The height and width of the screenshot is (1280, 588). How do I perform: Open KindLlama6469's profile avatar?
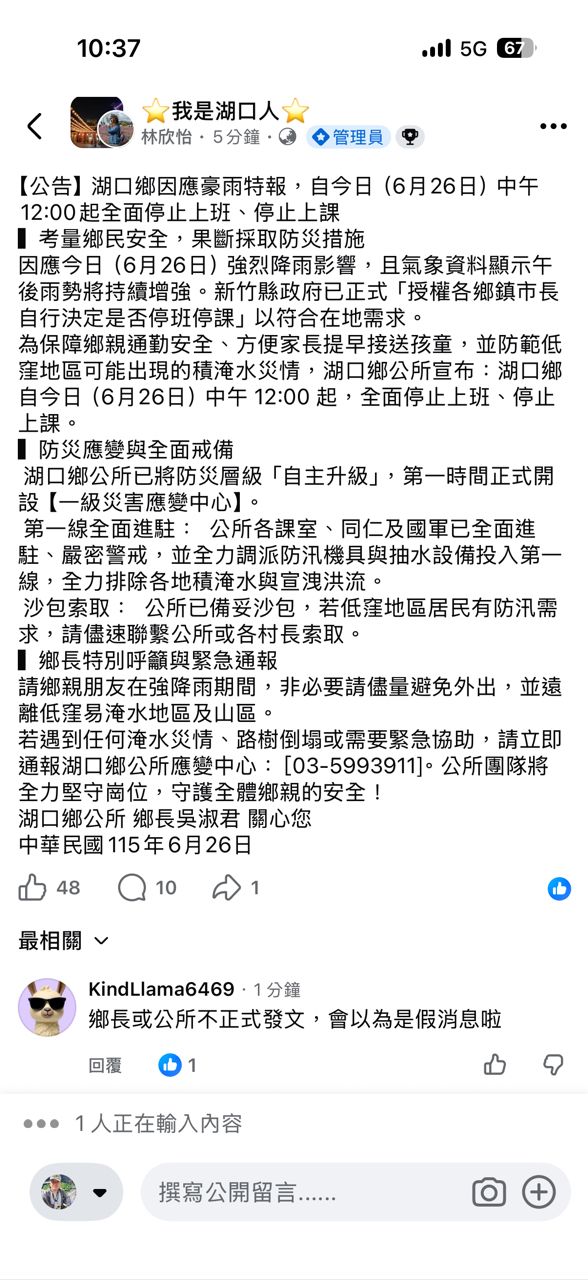point(47,1007)
